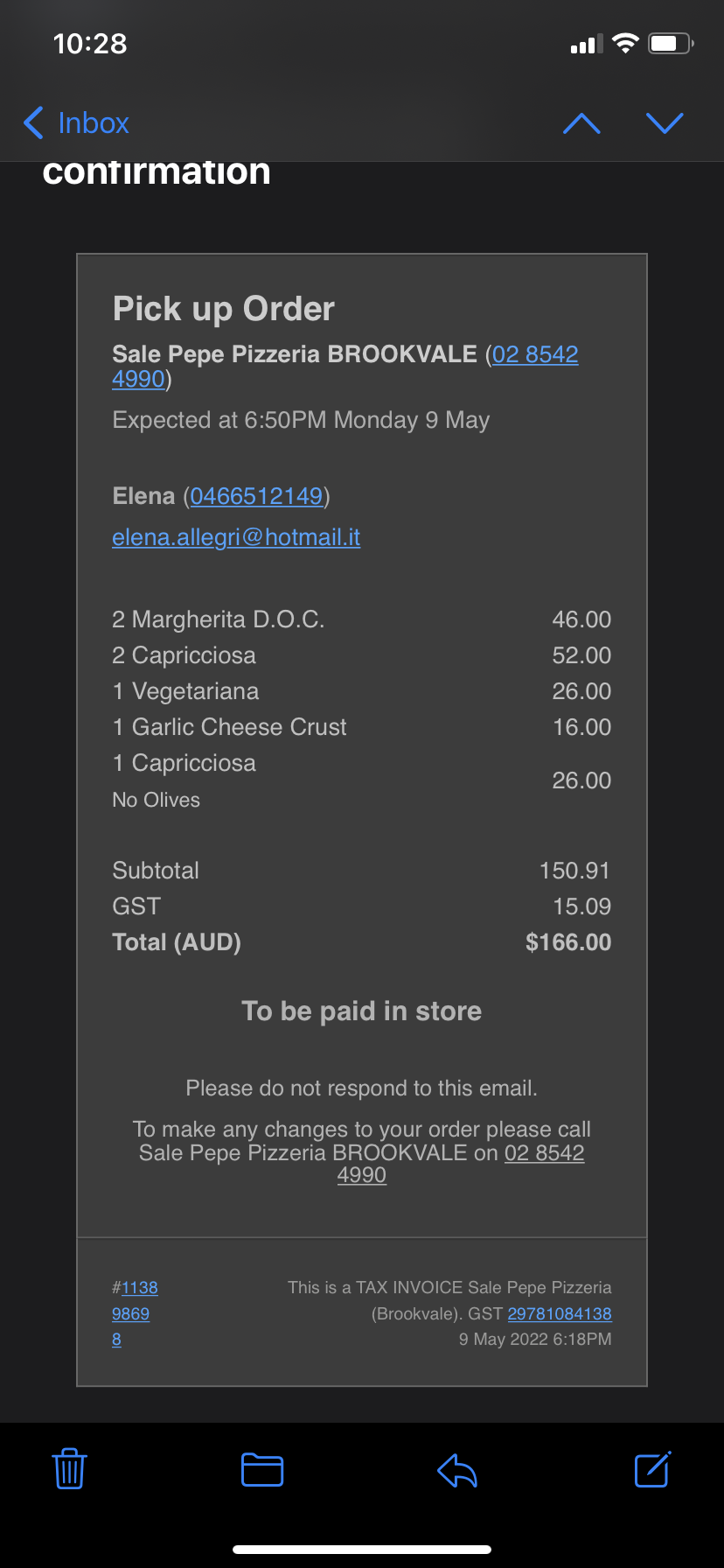Move this email to a folder
Image resolution: width=724 pixels, height=1568 pixels.
tap(262, 1469)
